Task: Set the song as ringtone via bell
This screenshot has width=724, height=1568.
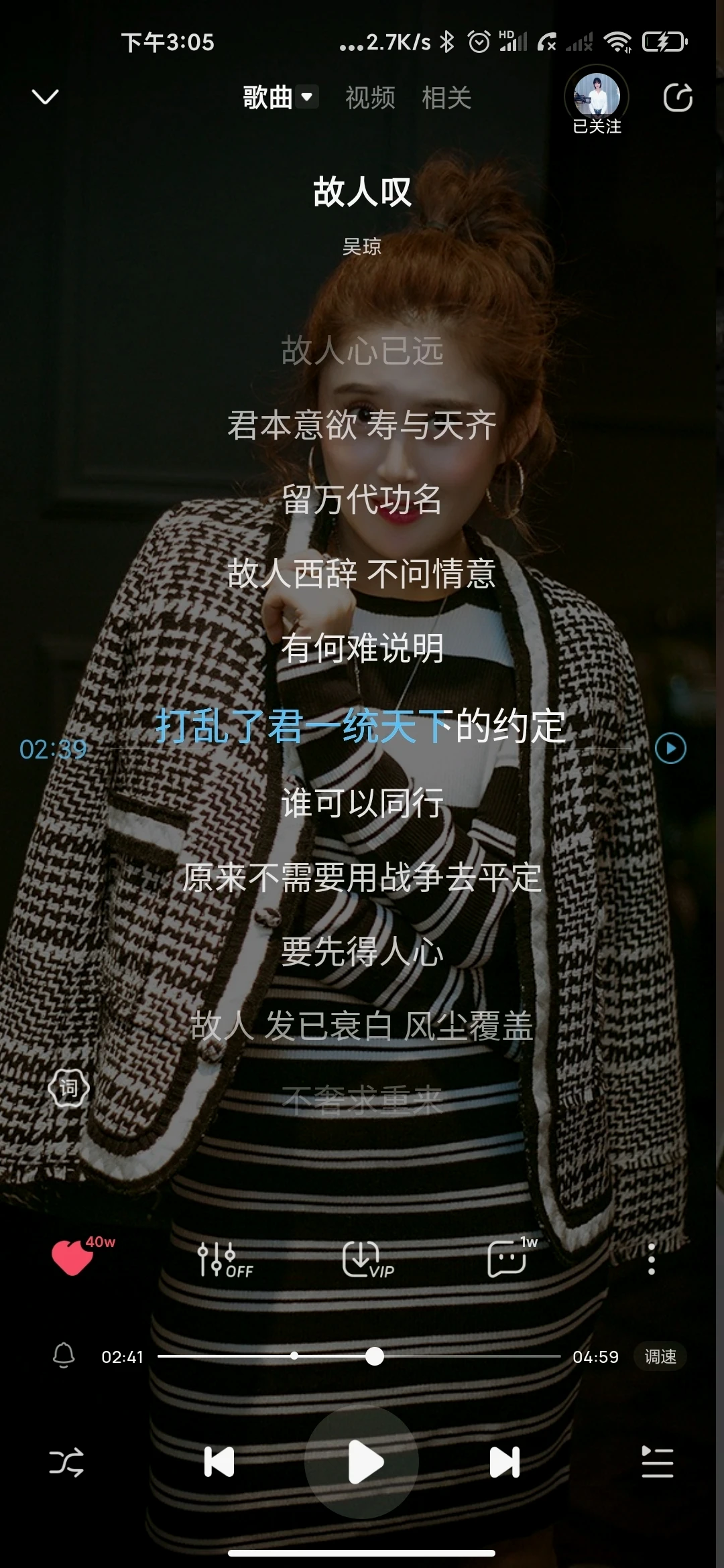Action: 64,1356
